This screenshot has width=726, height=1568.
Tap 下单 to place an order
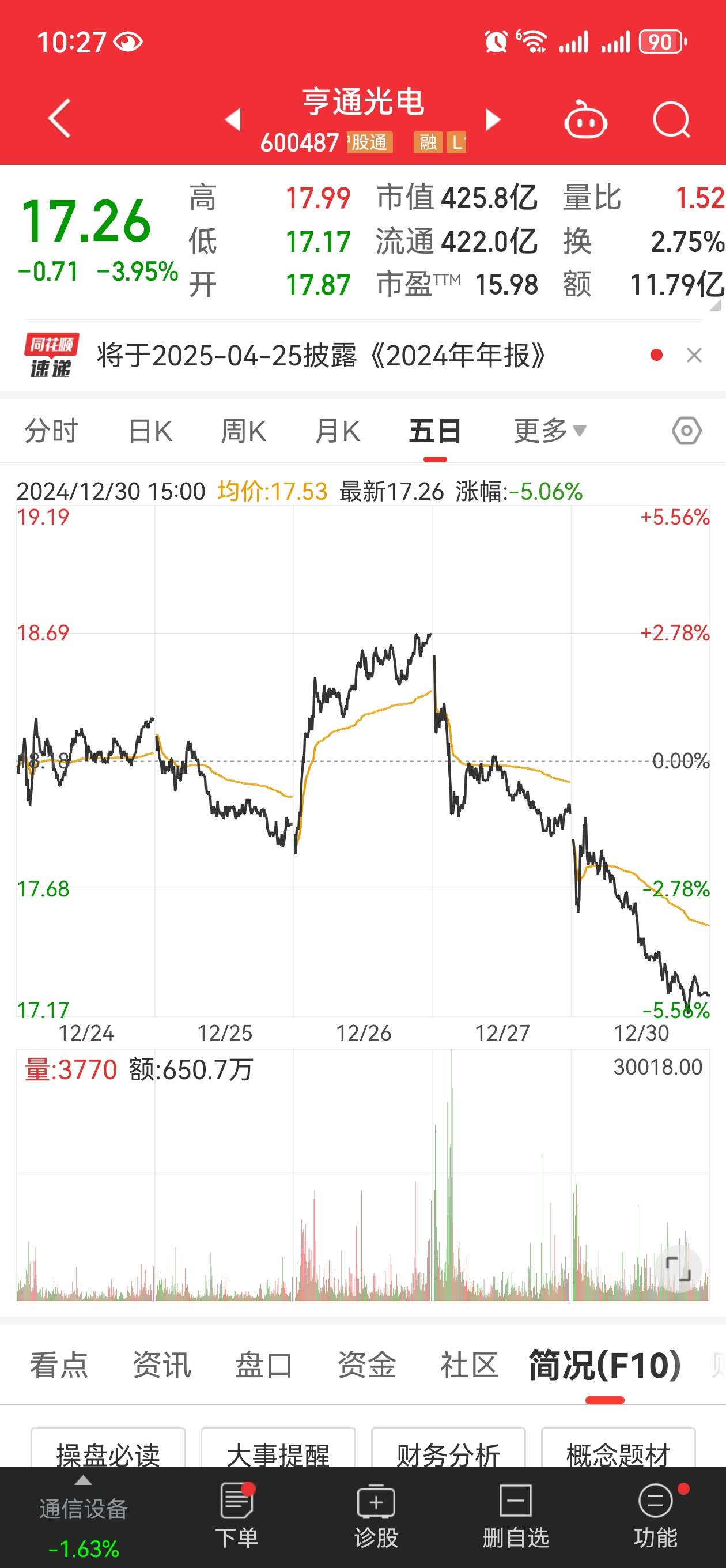(x=237, y=1516)
